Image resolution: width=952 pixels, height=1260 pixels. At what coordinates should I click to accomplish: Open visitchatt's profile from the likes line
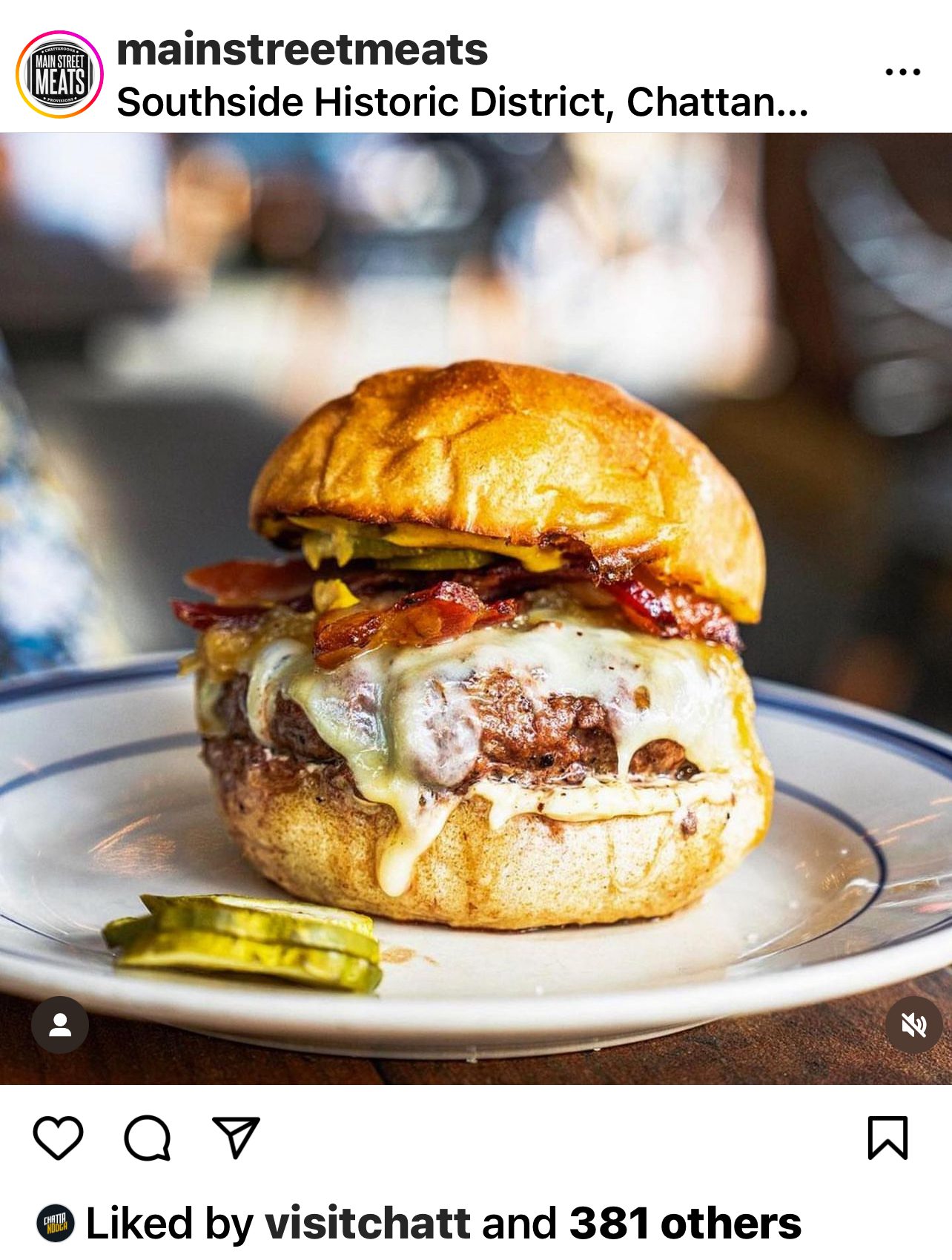pyautogui.click(x=367, y=1224)
